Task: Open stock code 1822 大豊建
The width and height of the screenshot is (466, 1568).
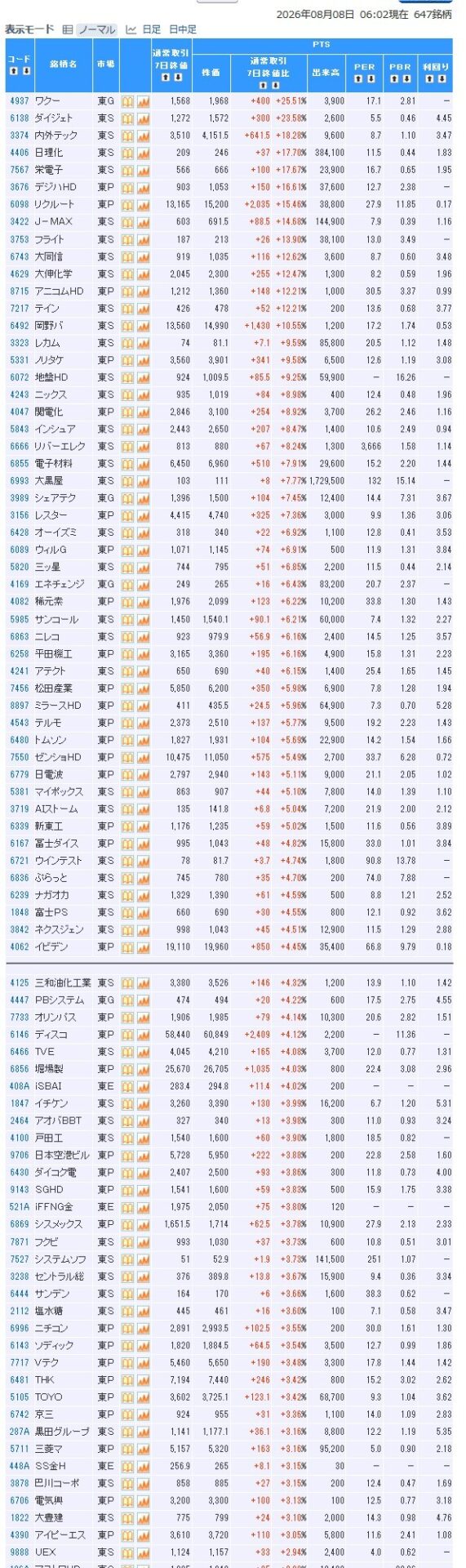Action: [19, 1518]
